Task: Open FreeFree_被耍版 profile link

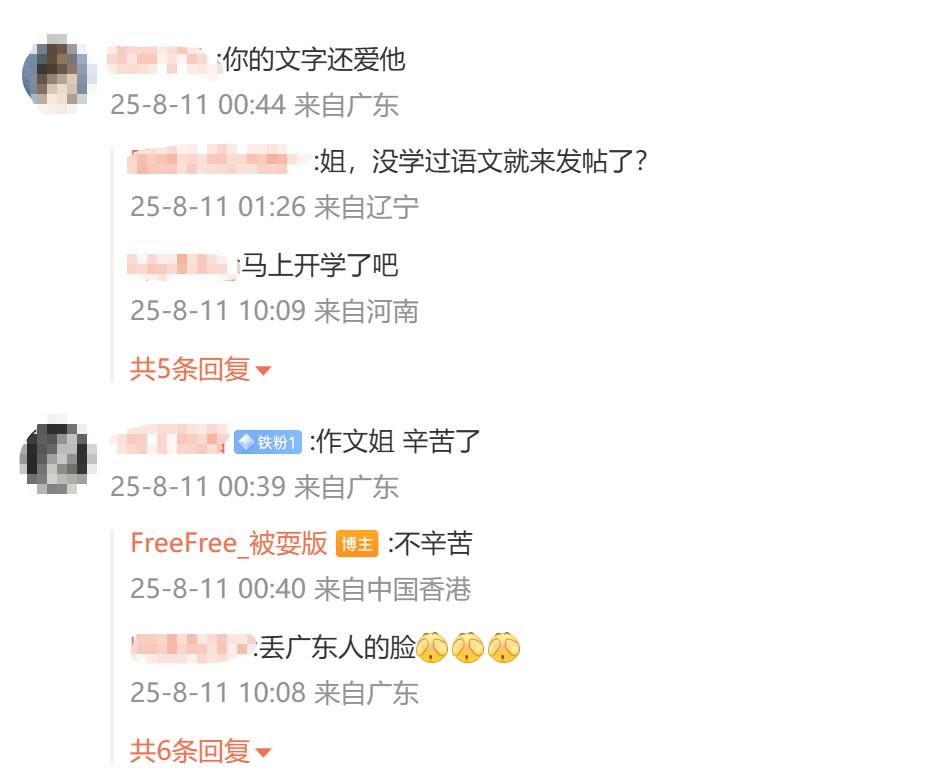Action: 229,543
